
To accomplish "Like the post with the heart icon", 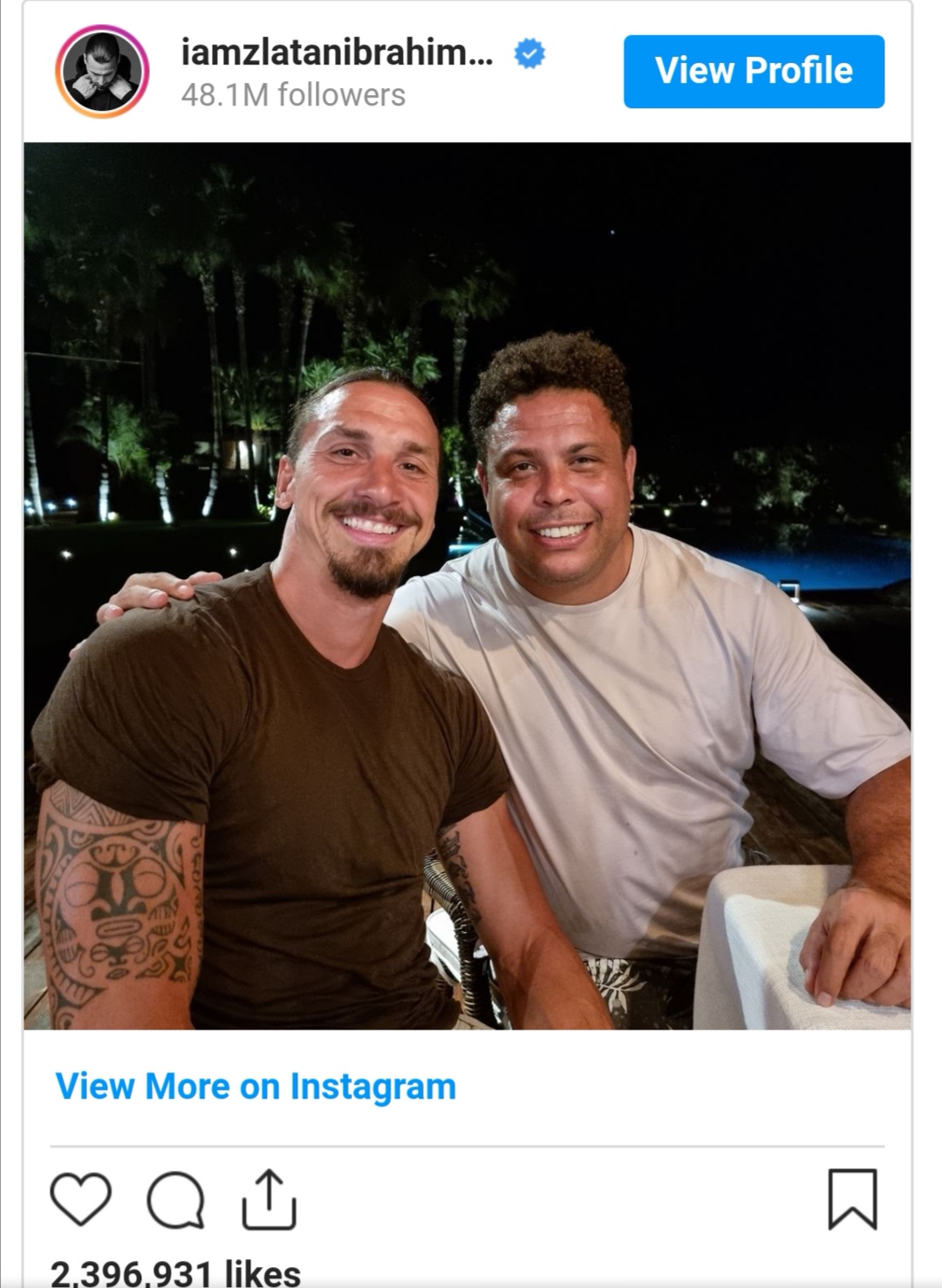I will [x=81, y=1199].
